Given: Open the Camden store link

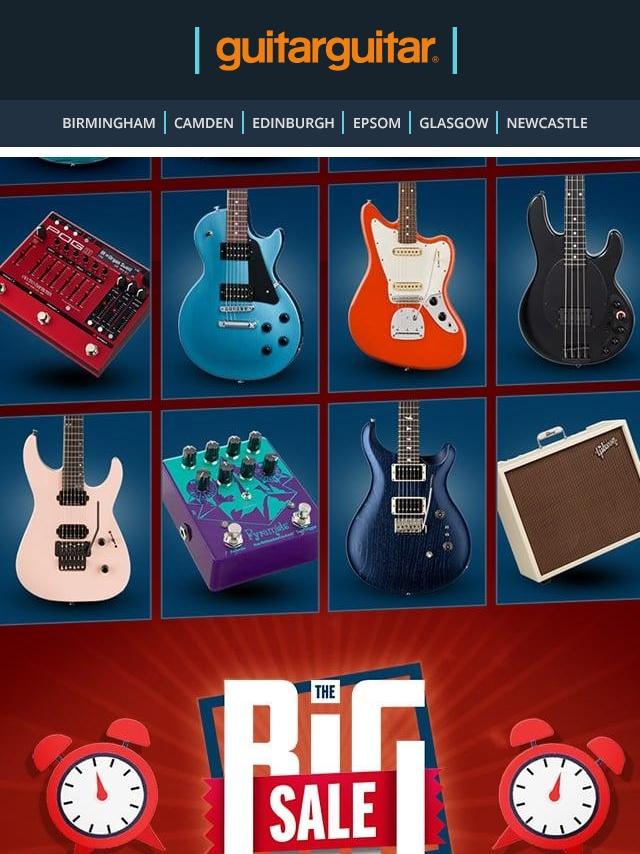Looking at the screenshot, I should click(203, 123).
